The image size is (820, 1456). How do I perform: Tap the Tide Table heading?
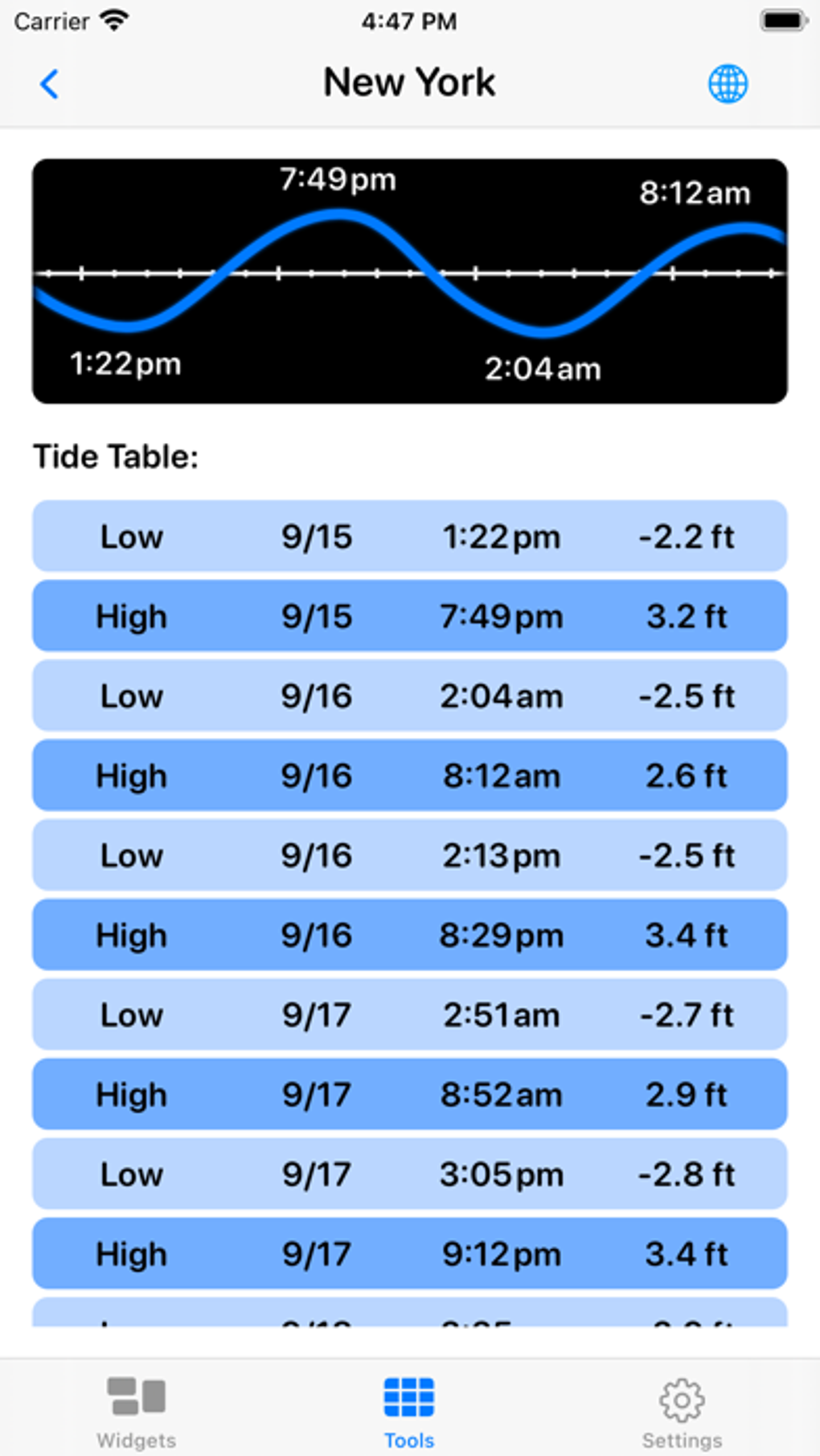click(x=115, y=455)
